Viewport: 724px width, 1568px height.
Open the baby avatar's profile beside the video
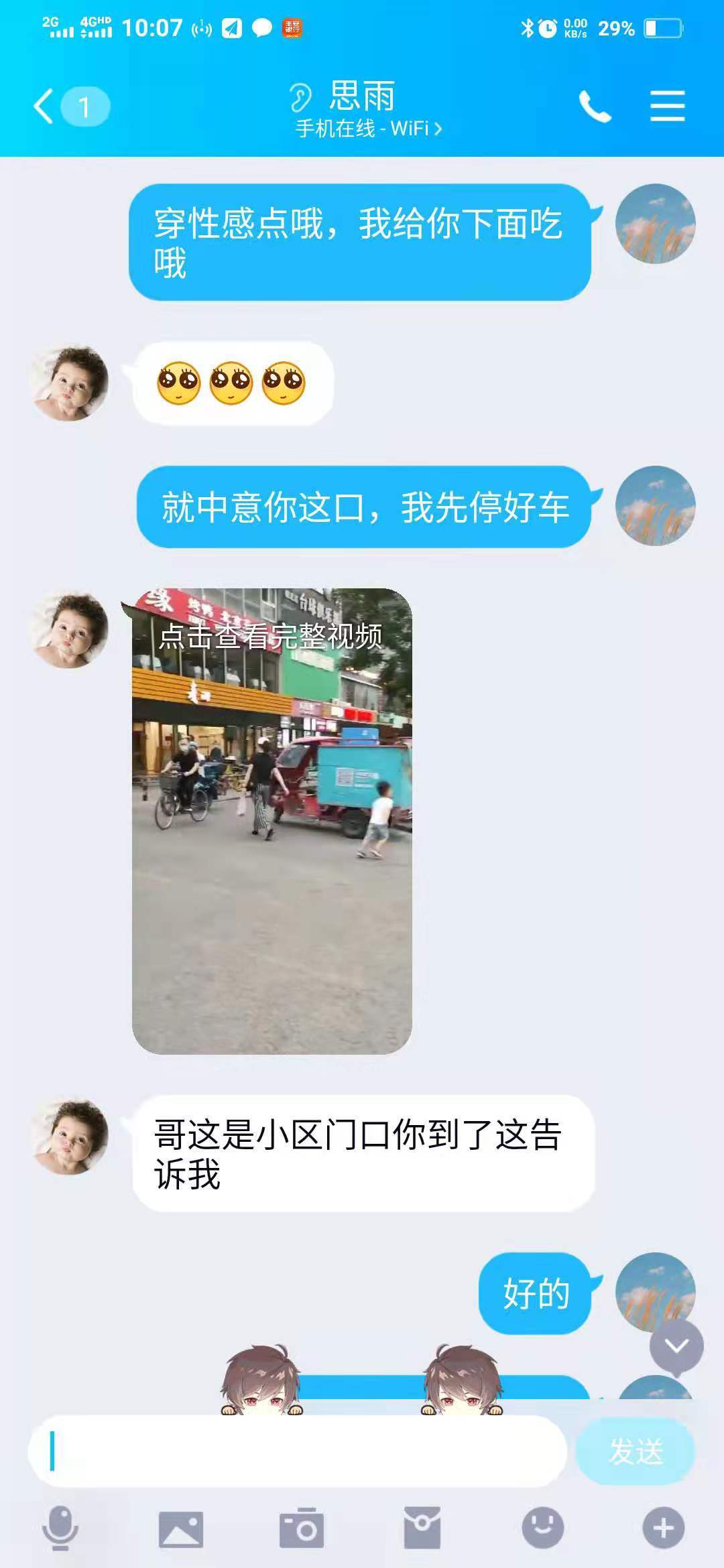[x=70, y=629]
